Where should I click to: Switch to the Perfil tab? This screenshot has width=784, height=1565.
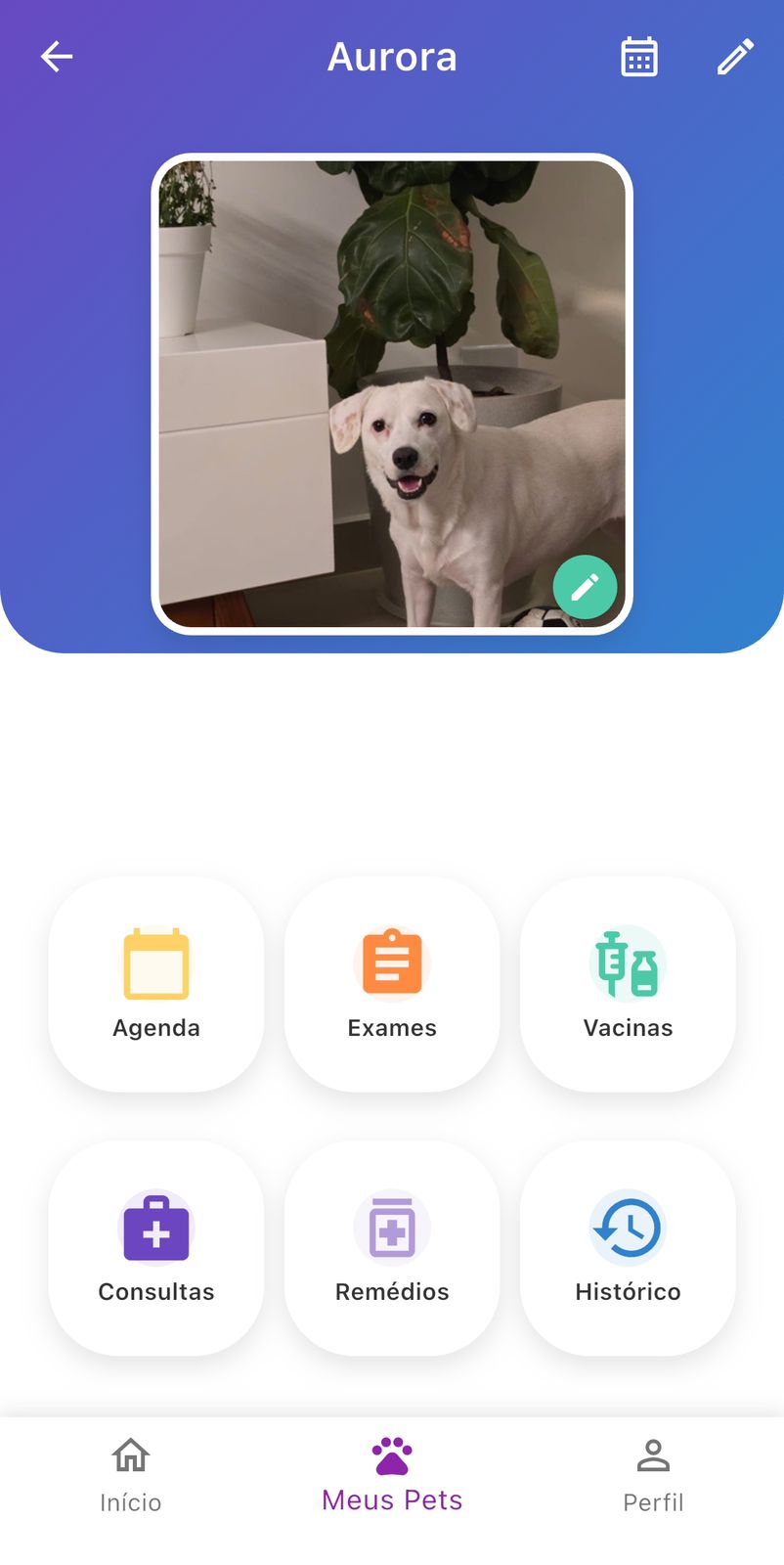coord(653,1475)
